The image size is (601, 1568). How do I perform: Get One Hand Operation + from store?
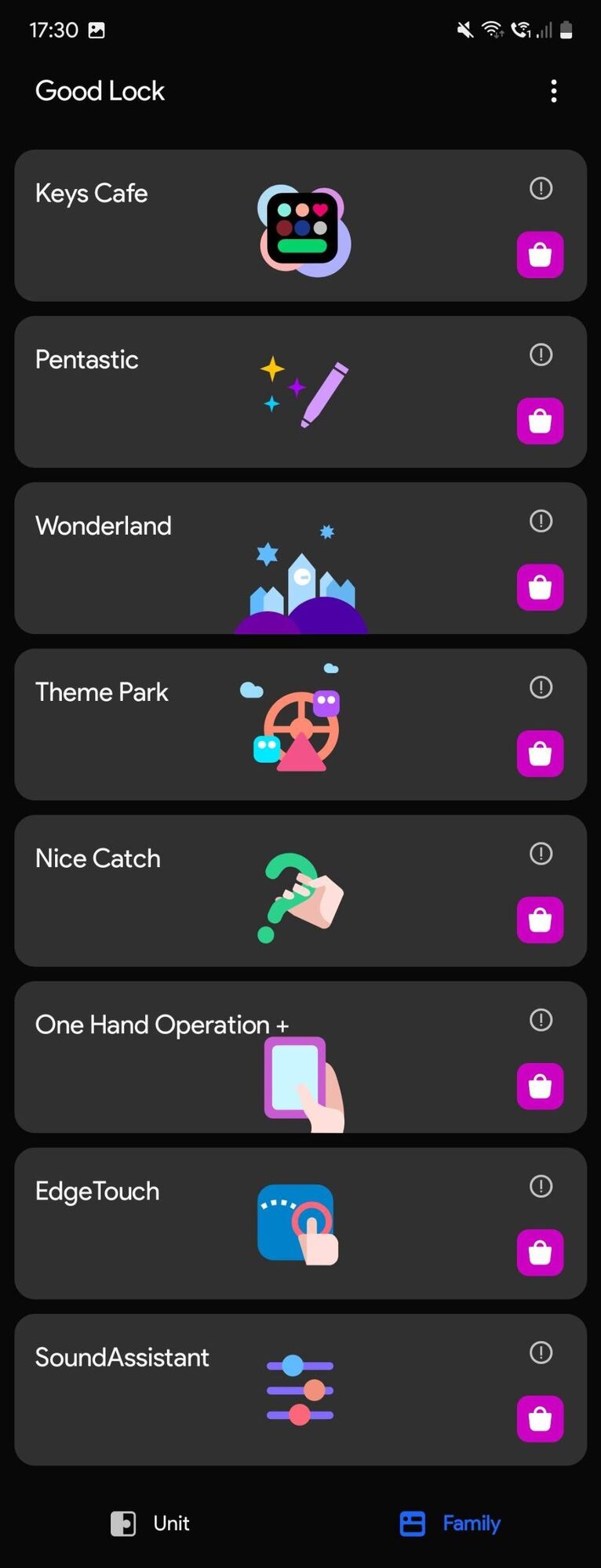coord(540,1086)
